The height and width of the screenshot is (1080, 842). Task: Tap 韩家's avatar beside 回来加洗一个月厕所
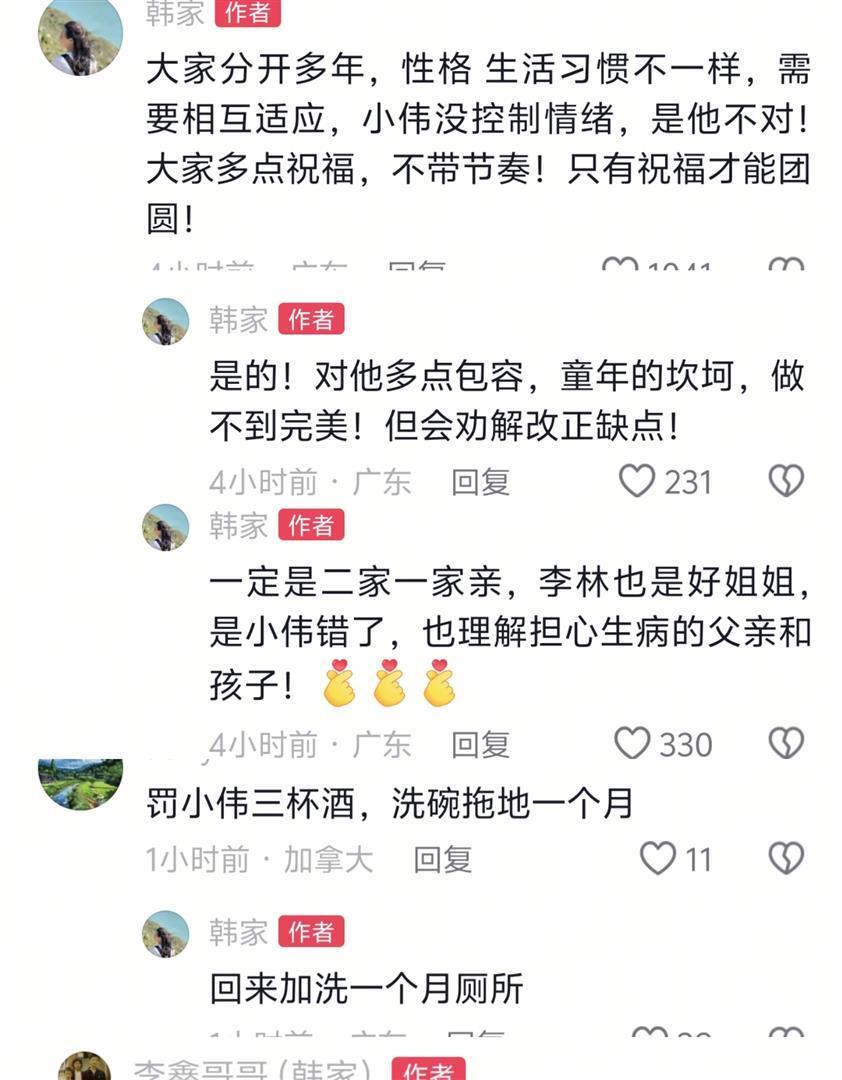(x=163, y=935)
